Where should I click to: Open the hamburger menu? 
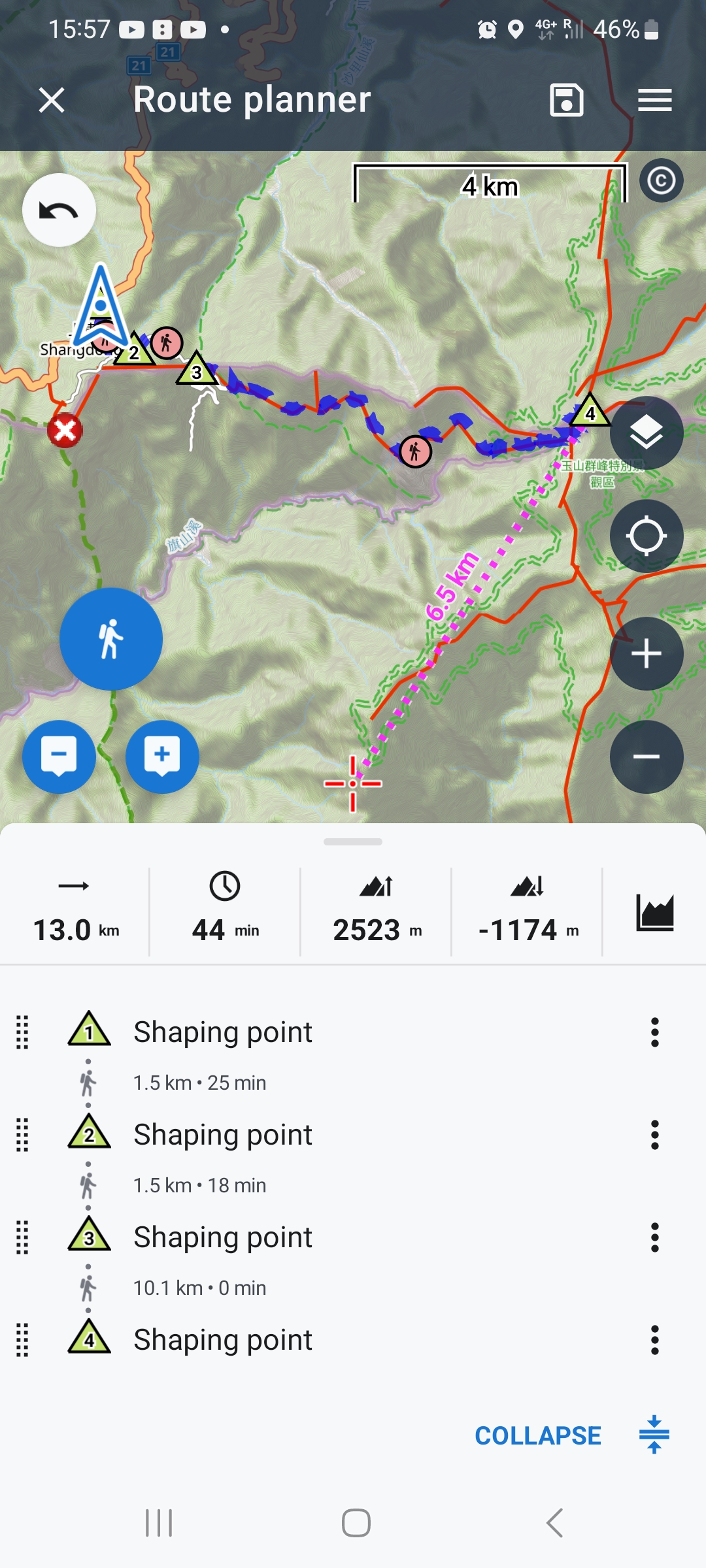tap(654, 101)
